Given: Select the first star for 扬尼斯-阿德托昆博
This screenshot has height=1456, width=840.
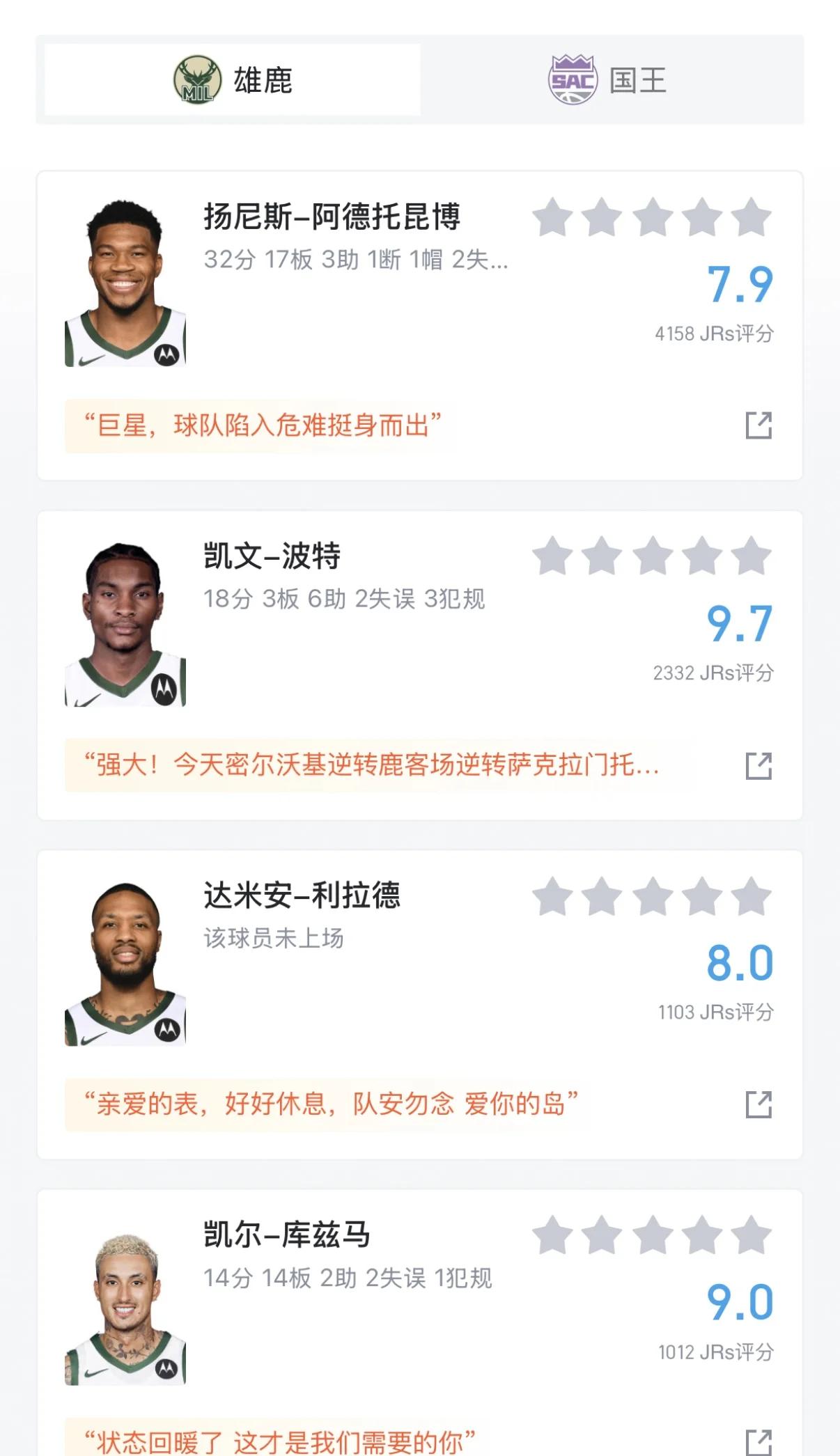Looking at the screenshot, I should coord(552,218).
